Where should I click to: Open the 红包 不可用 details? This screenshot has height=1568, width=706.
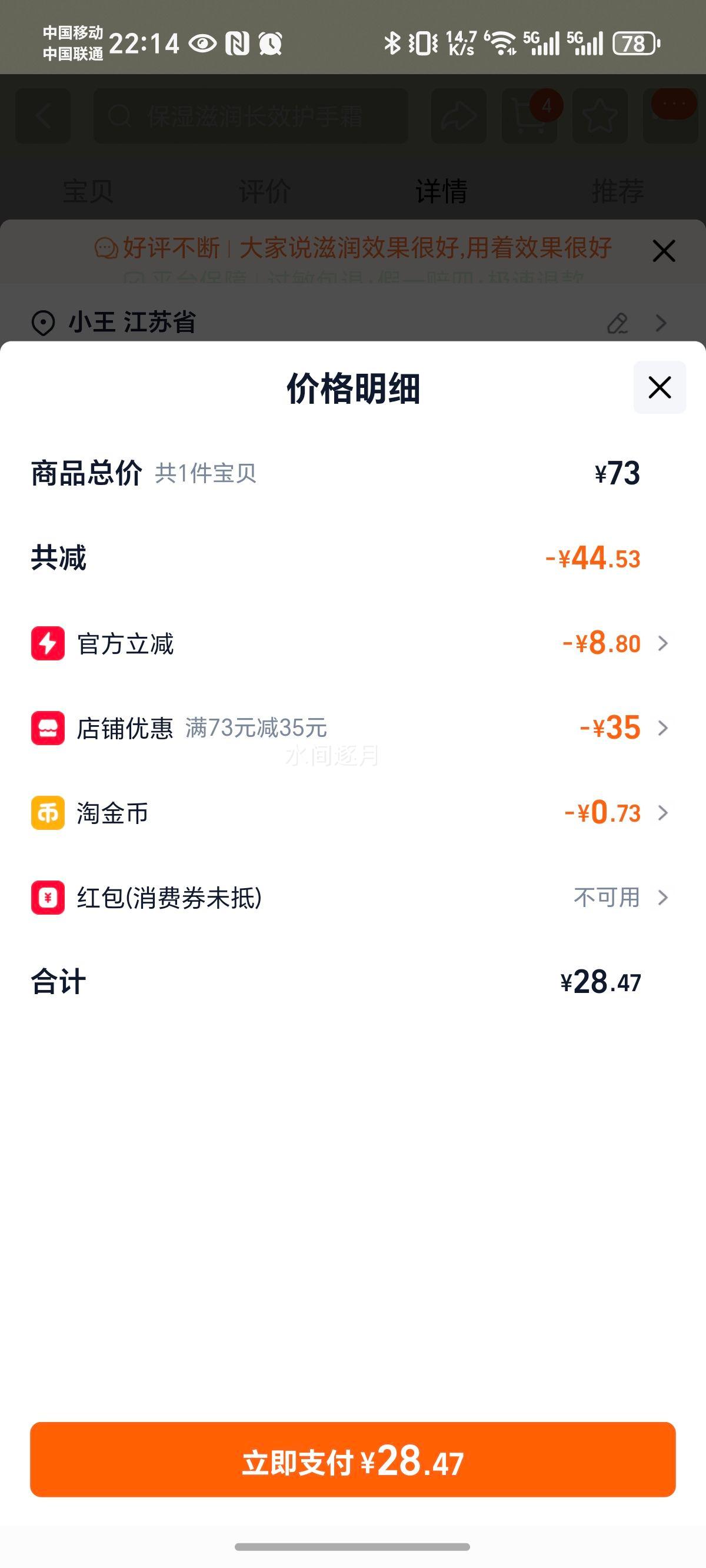coord(665,897)
